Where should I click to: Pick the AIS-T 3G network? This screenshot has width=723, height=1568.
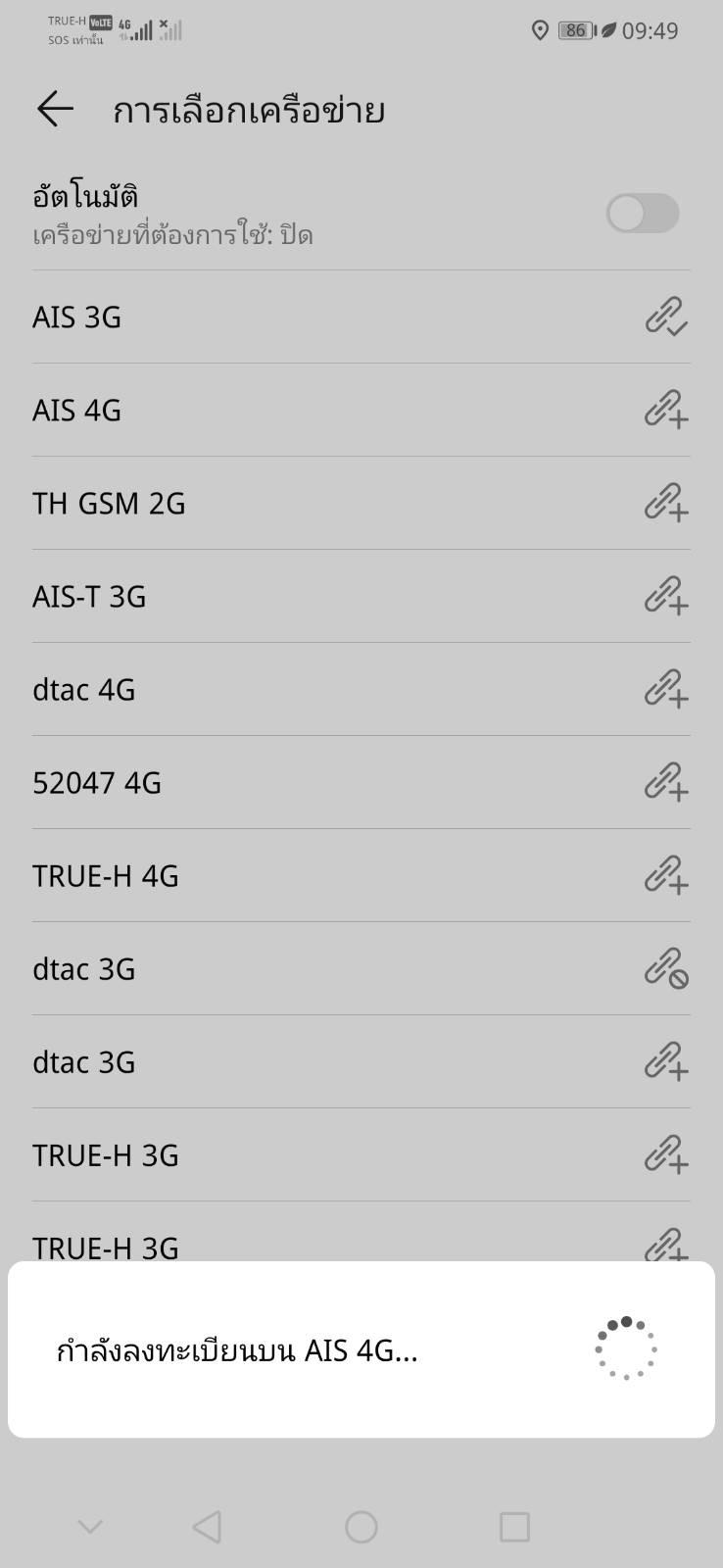coord(361,597)
